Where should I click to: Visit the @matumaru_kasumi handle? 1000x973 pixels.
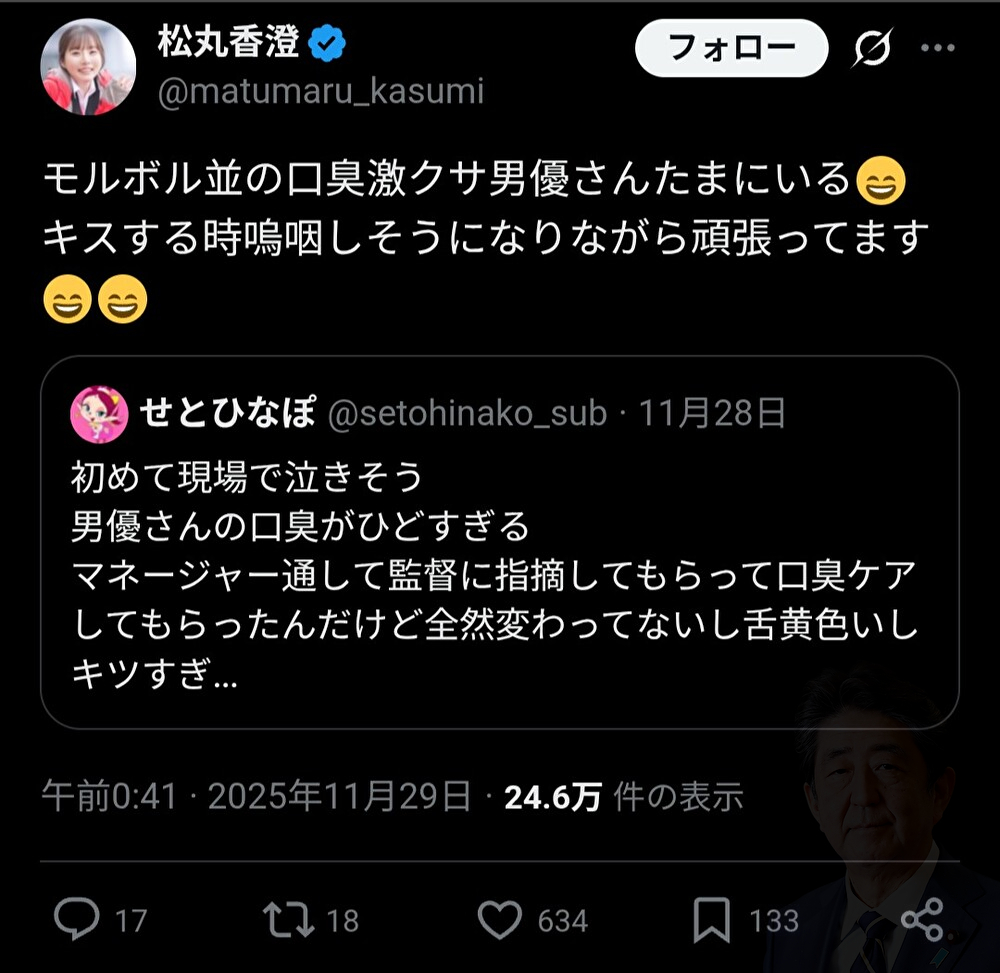tap(320, 92)
